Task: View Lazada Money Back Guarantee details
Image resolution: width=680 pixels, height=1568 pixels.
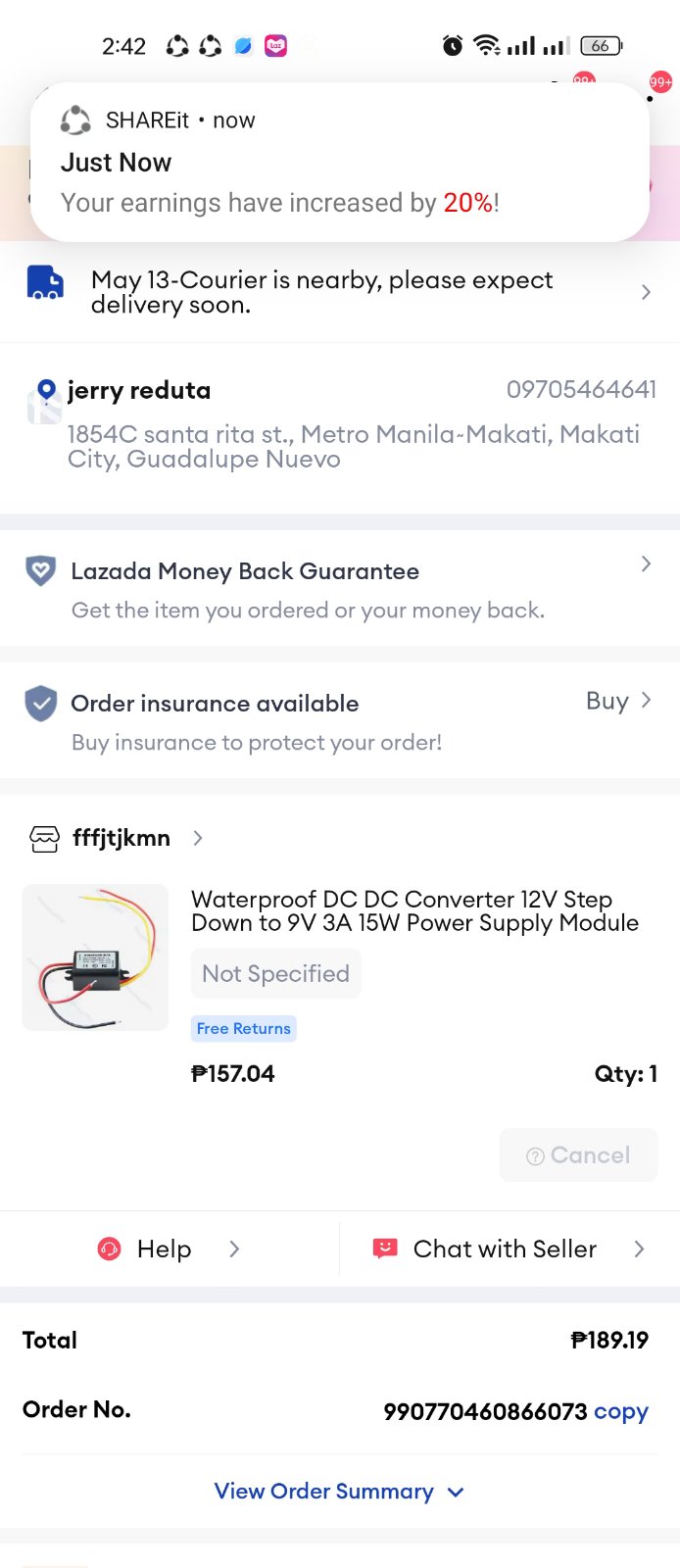Action: 339,588
